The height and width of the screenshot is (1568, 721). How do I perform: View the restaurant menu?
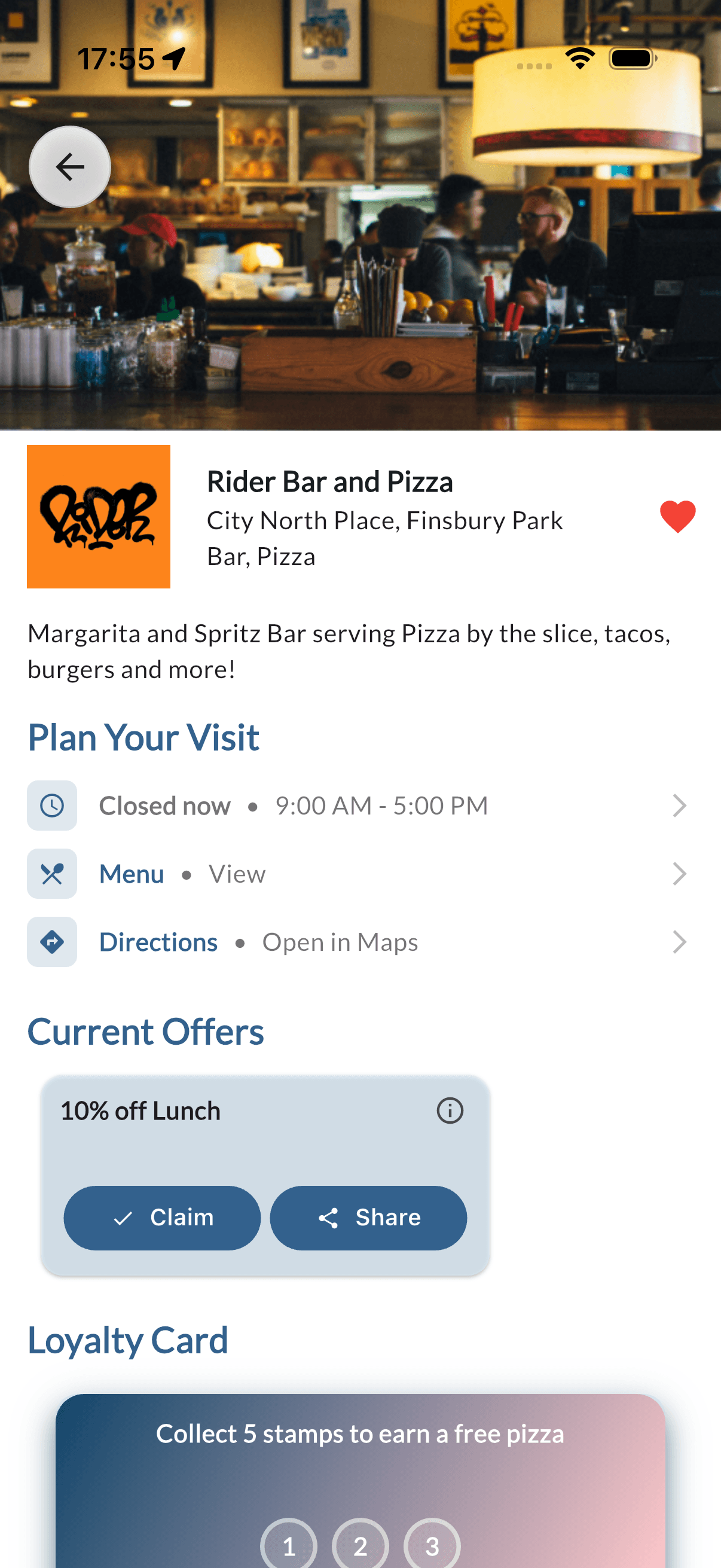(360, 874)
